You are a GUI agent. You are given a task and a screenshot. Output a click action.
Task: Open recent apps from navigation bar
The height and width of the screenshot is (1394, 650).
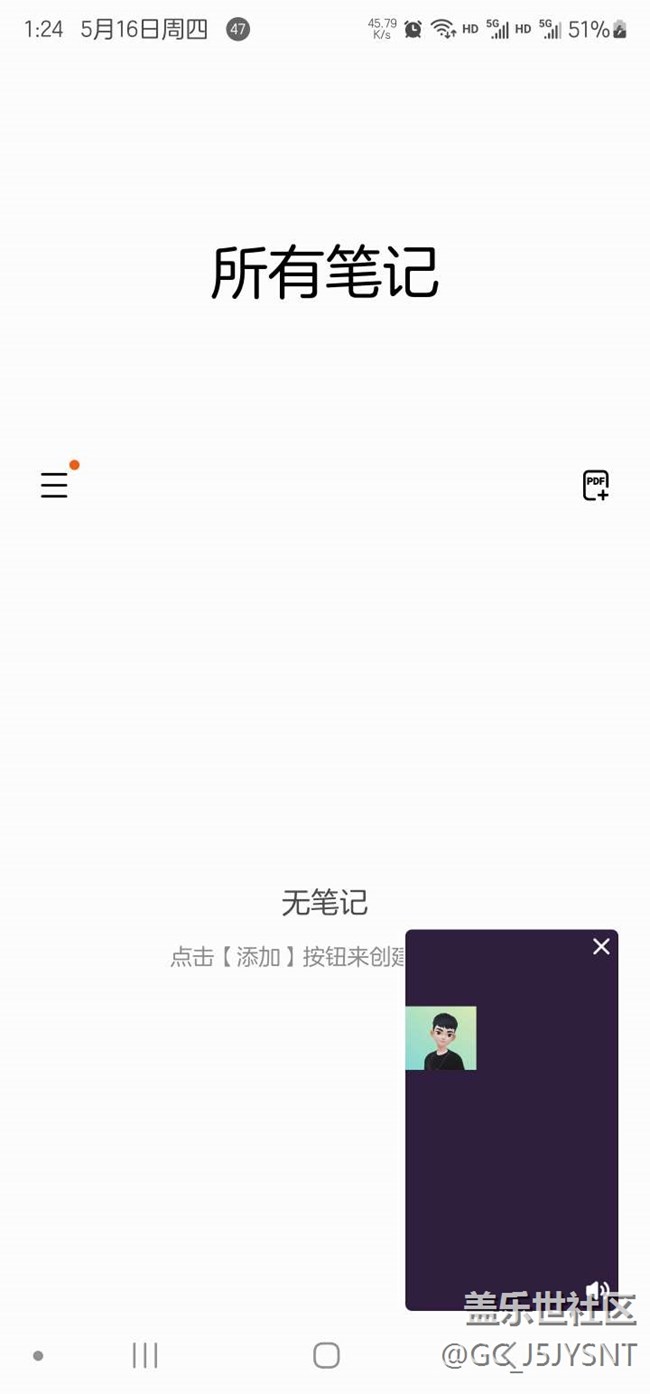(145, 1355)
